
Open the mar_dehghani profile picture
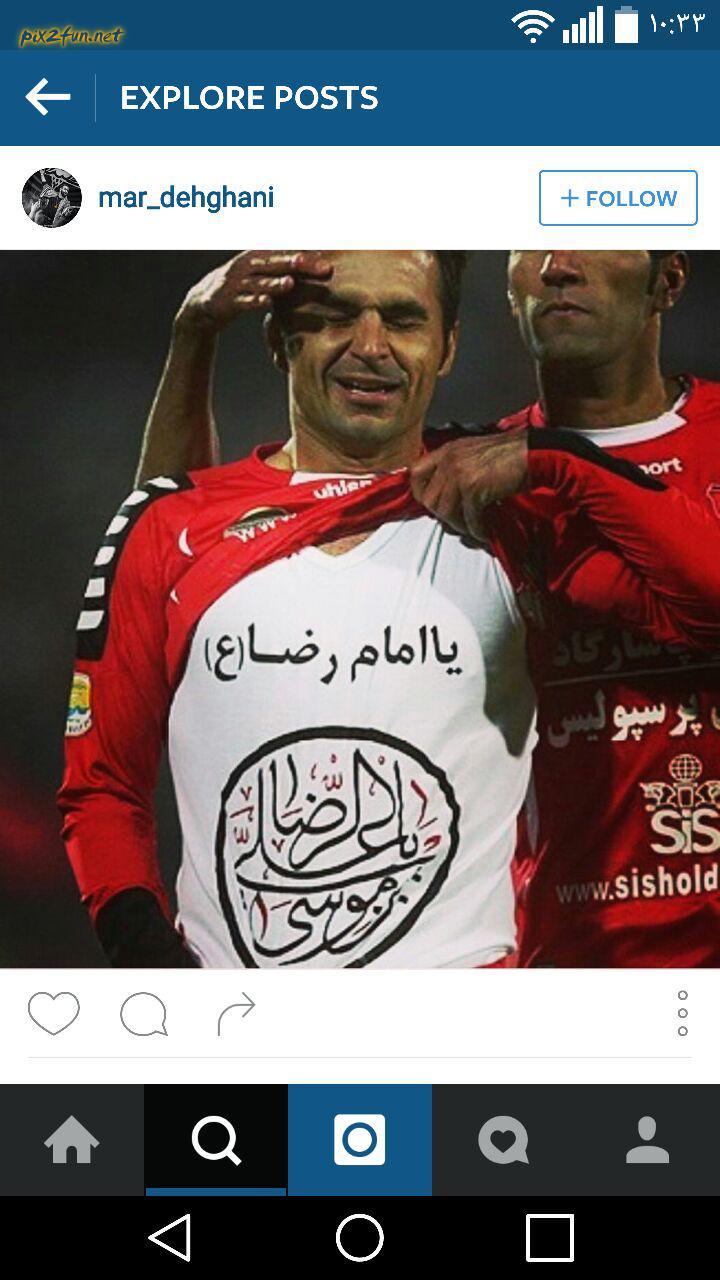pos(52,198)
